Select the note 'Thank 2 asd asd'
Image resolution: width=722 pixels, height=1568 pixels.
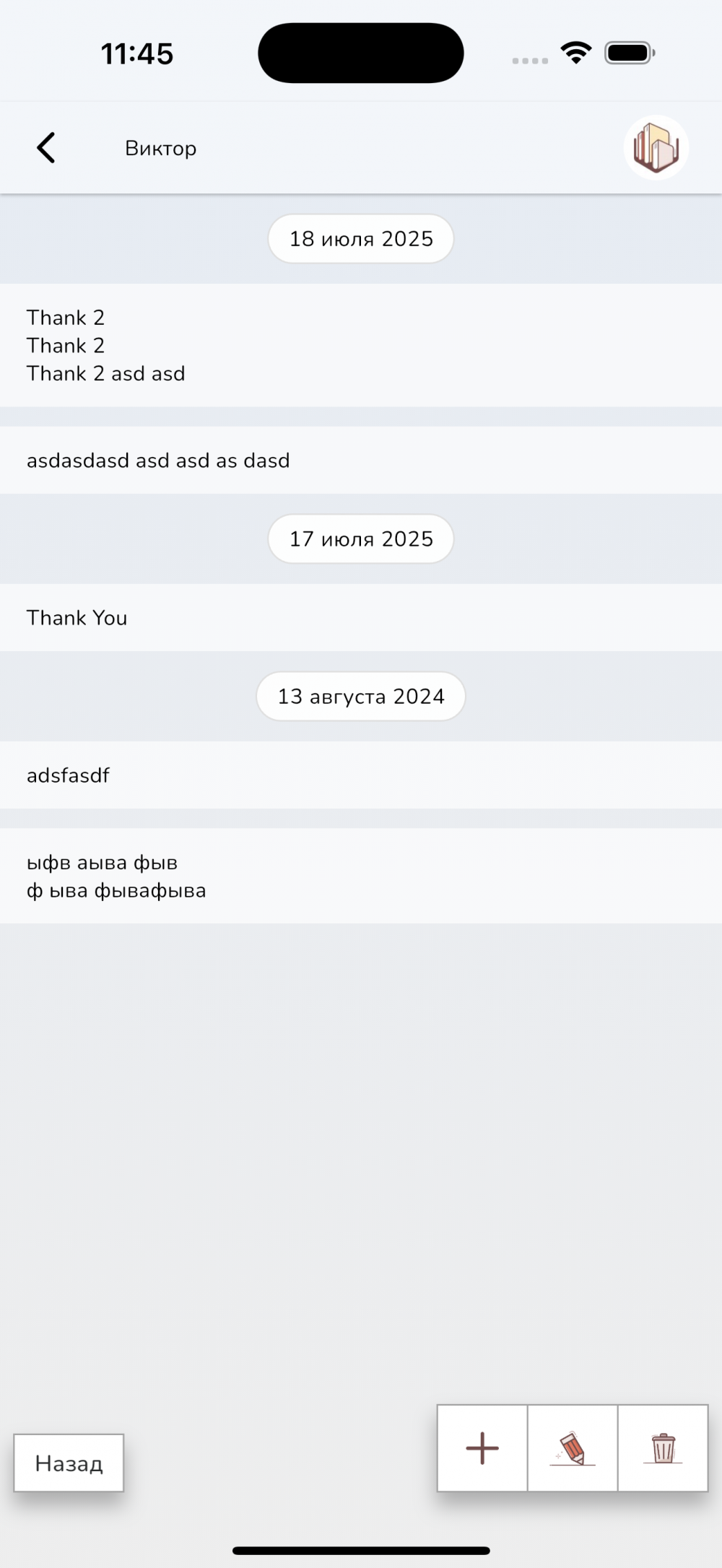point(361,346)
